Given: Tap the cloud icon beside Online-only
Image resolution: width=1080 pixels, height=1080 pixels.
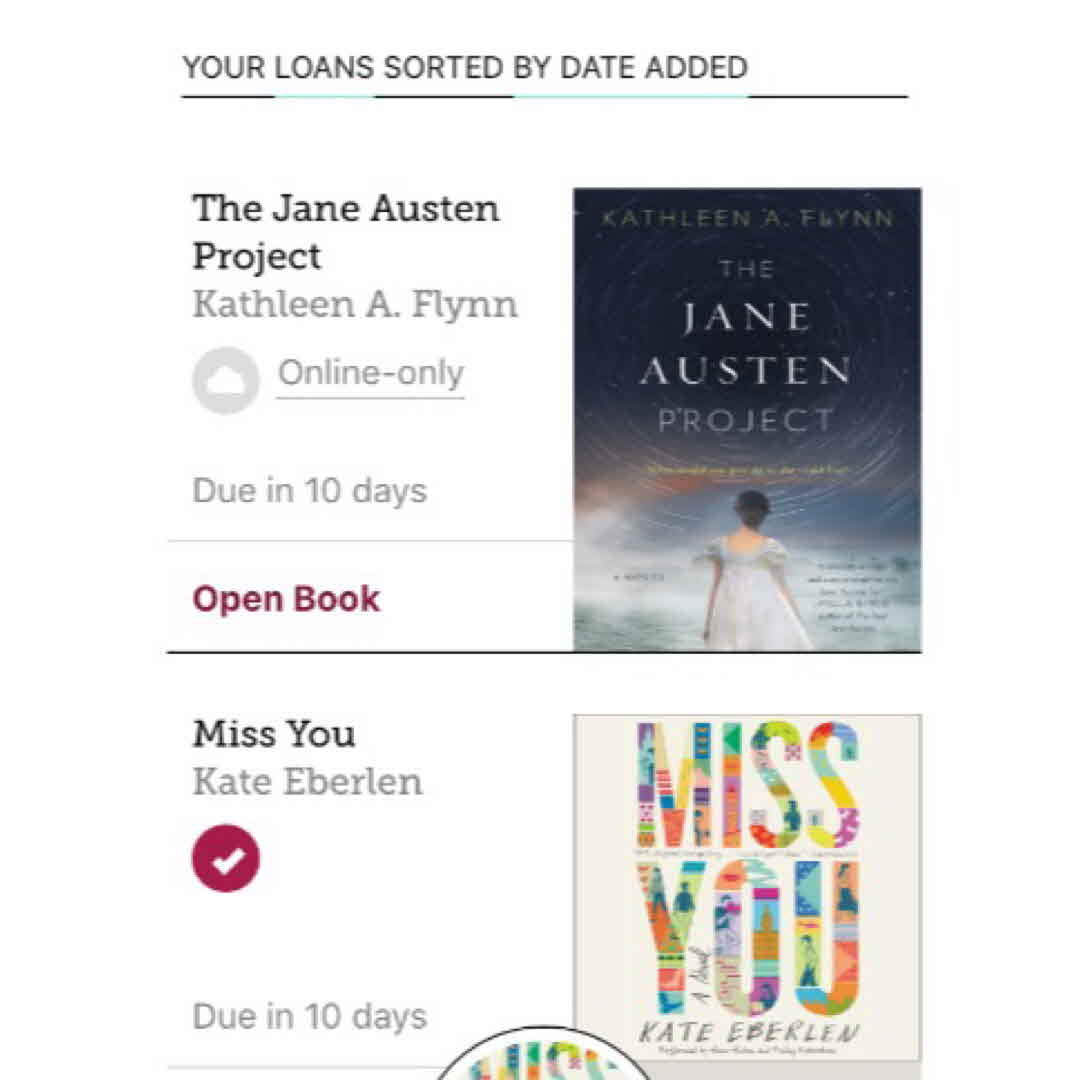Looking at the screenshot, I should pyautogui.click(x=226, y=380).
